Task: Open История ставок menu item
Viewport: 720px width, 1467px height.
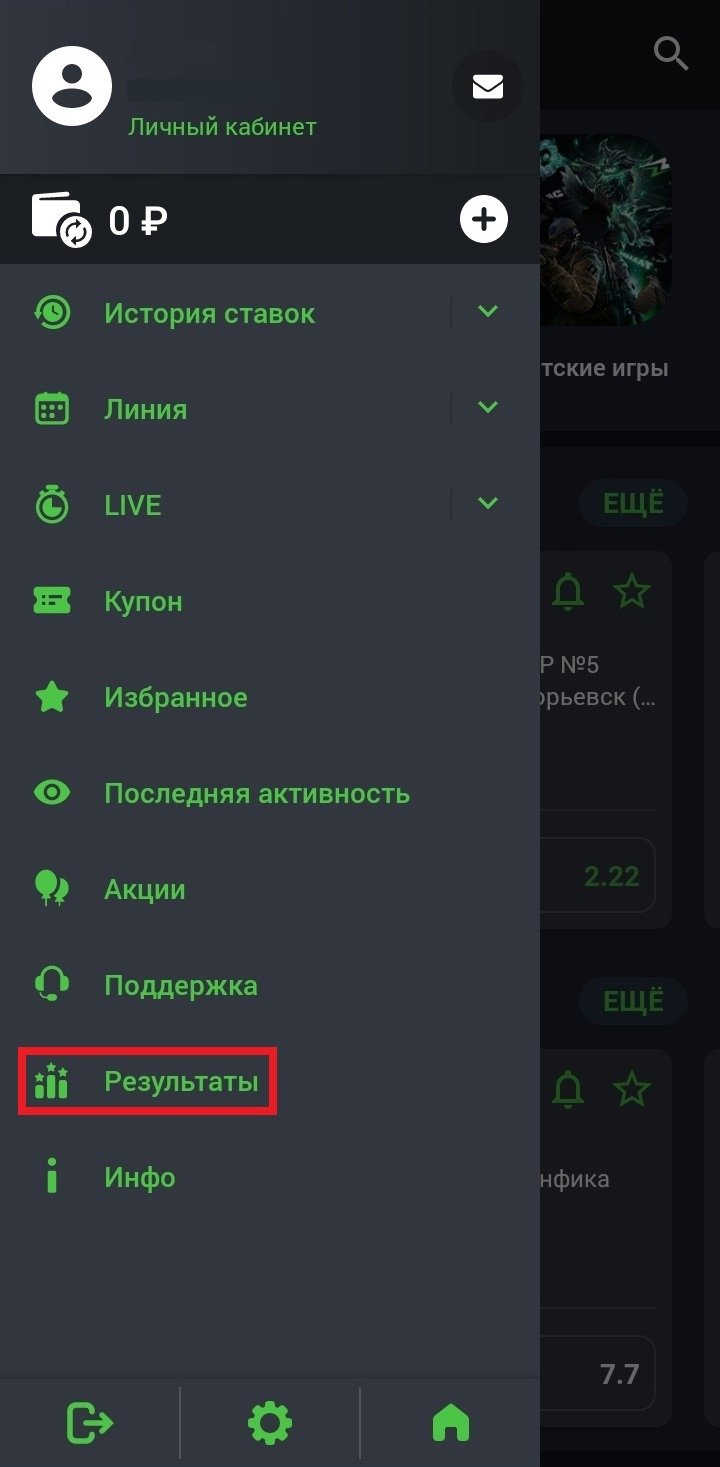Action: pyautogui.click(x=209, y=313)
